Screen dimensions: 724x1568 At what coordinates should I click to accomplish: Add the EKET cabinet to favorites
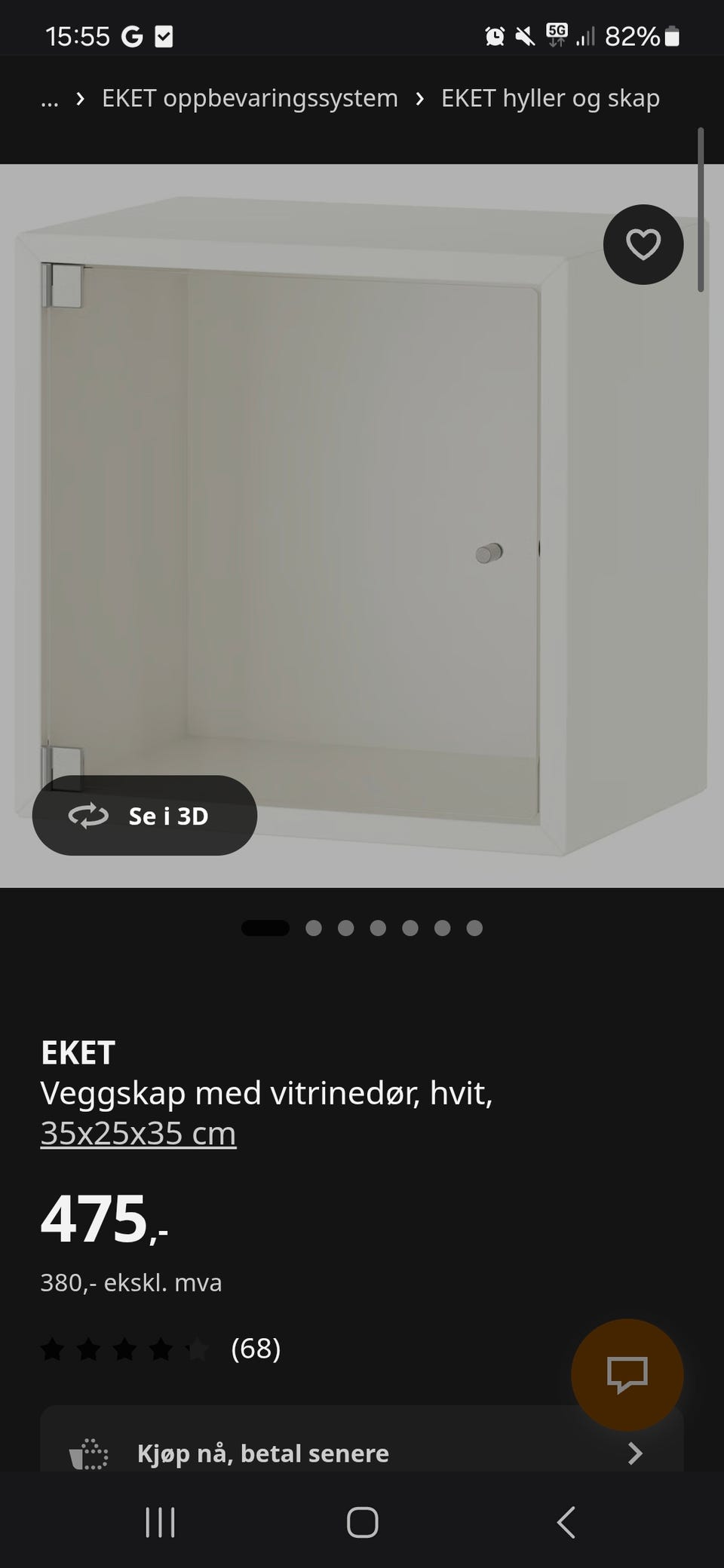click(643, 244)
